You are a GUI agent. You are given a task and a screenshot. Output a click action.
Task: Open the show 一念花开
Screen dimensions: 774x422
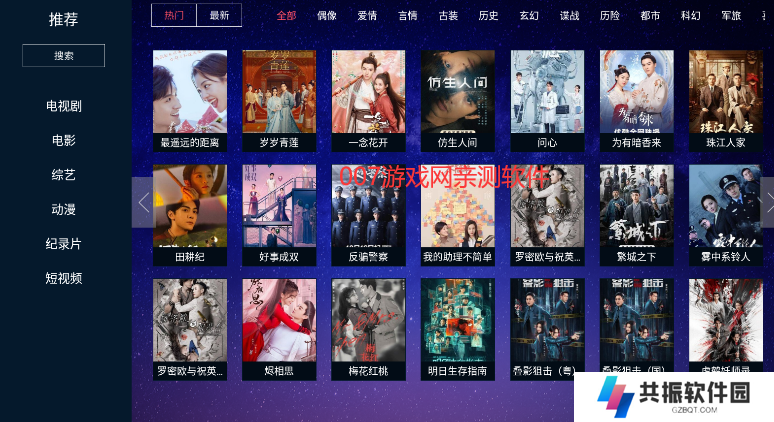point(368,100)
